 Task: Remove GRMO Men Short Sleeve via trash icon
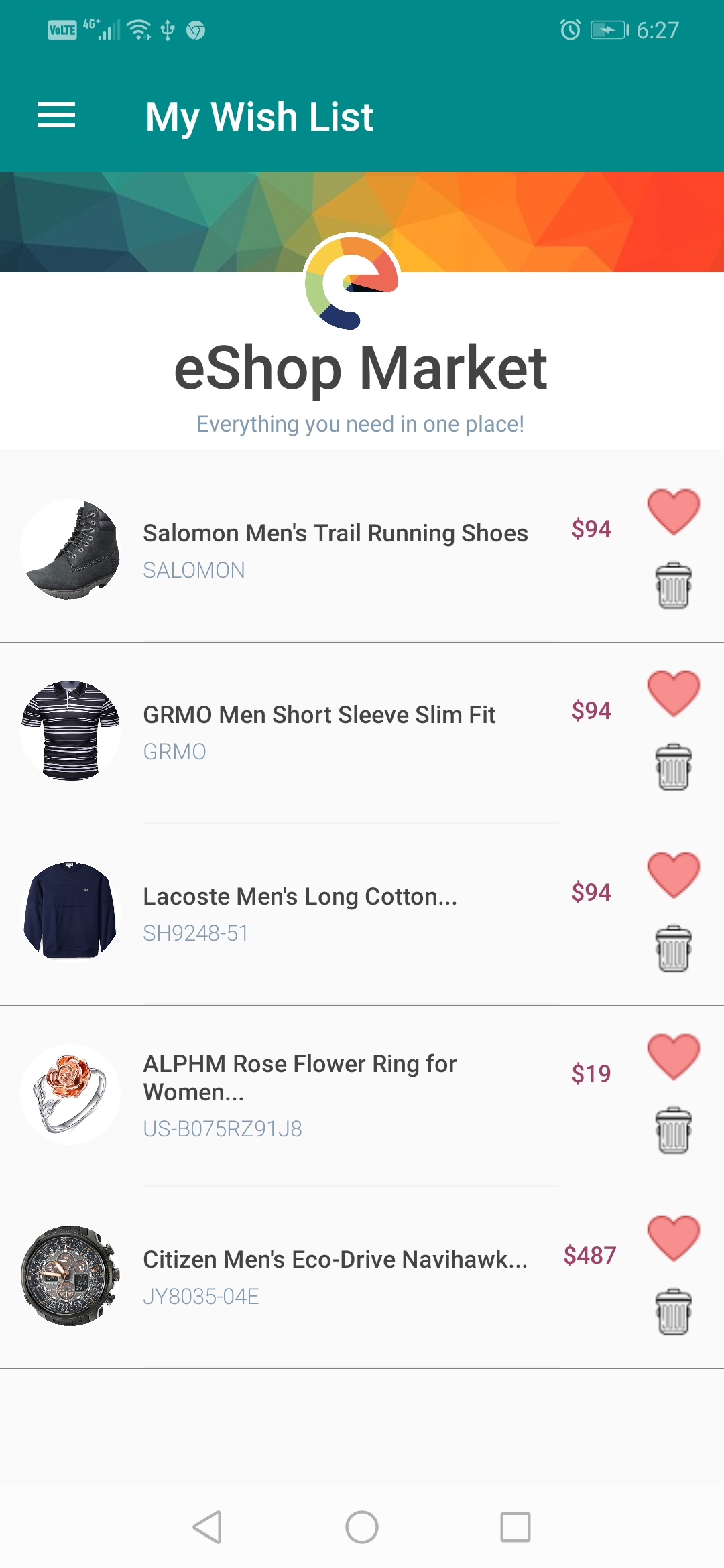point(673,767)
